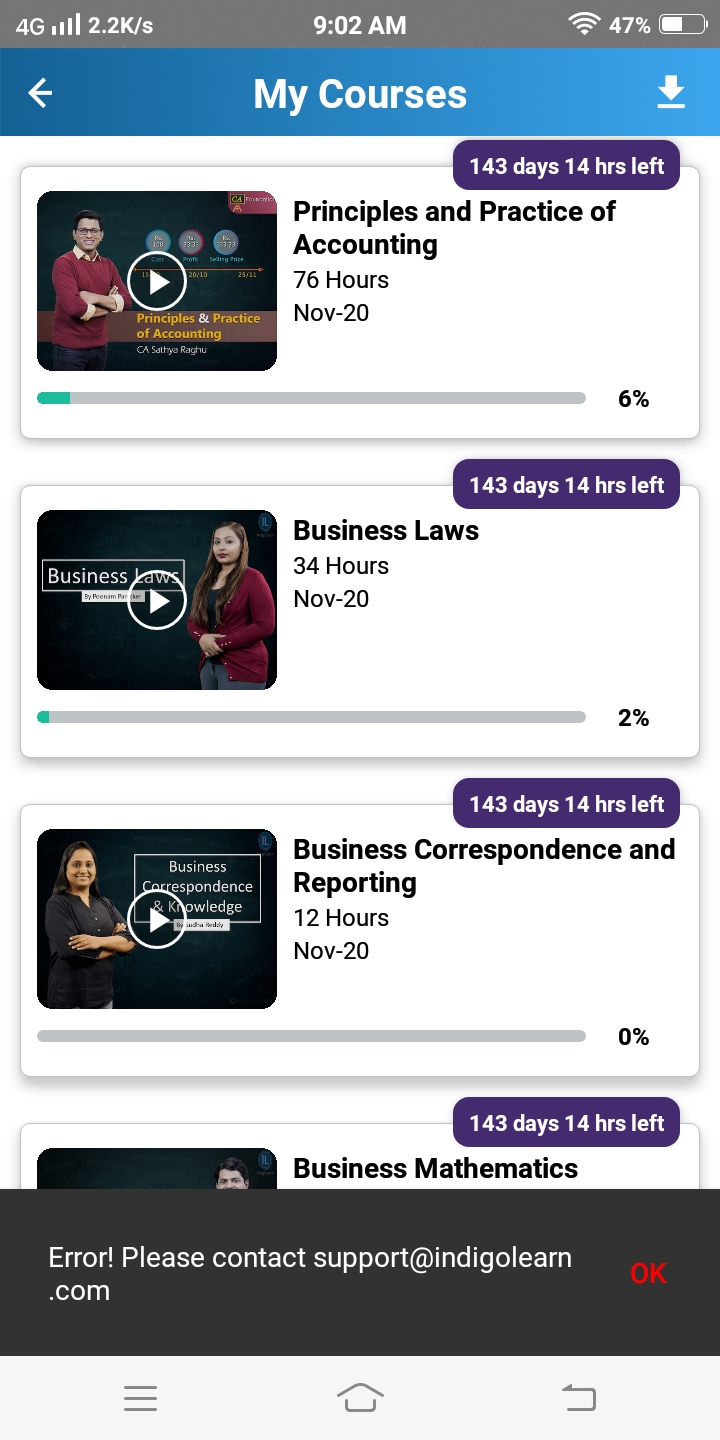720x1440 pixels.
Task: Go to the system home screen
Action: coord(360,1398)
